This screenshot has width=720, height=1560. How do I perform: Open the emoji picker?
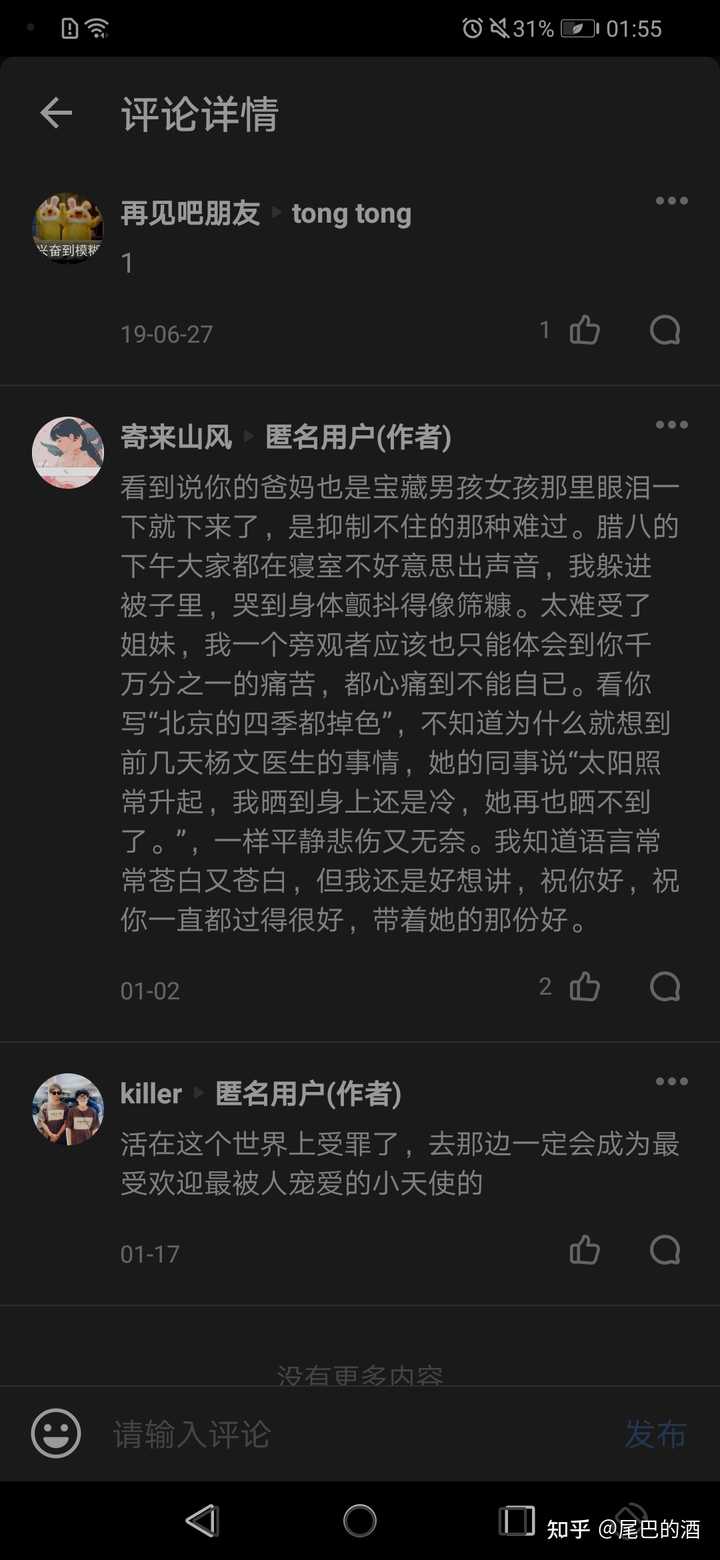pyautogui.click(x=56, y=1434)
